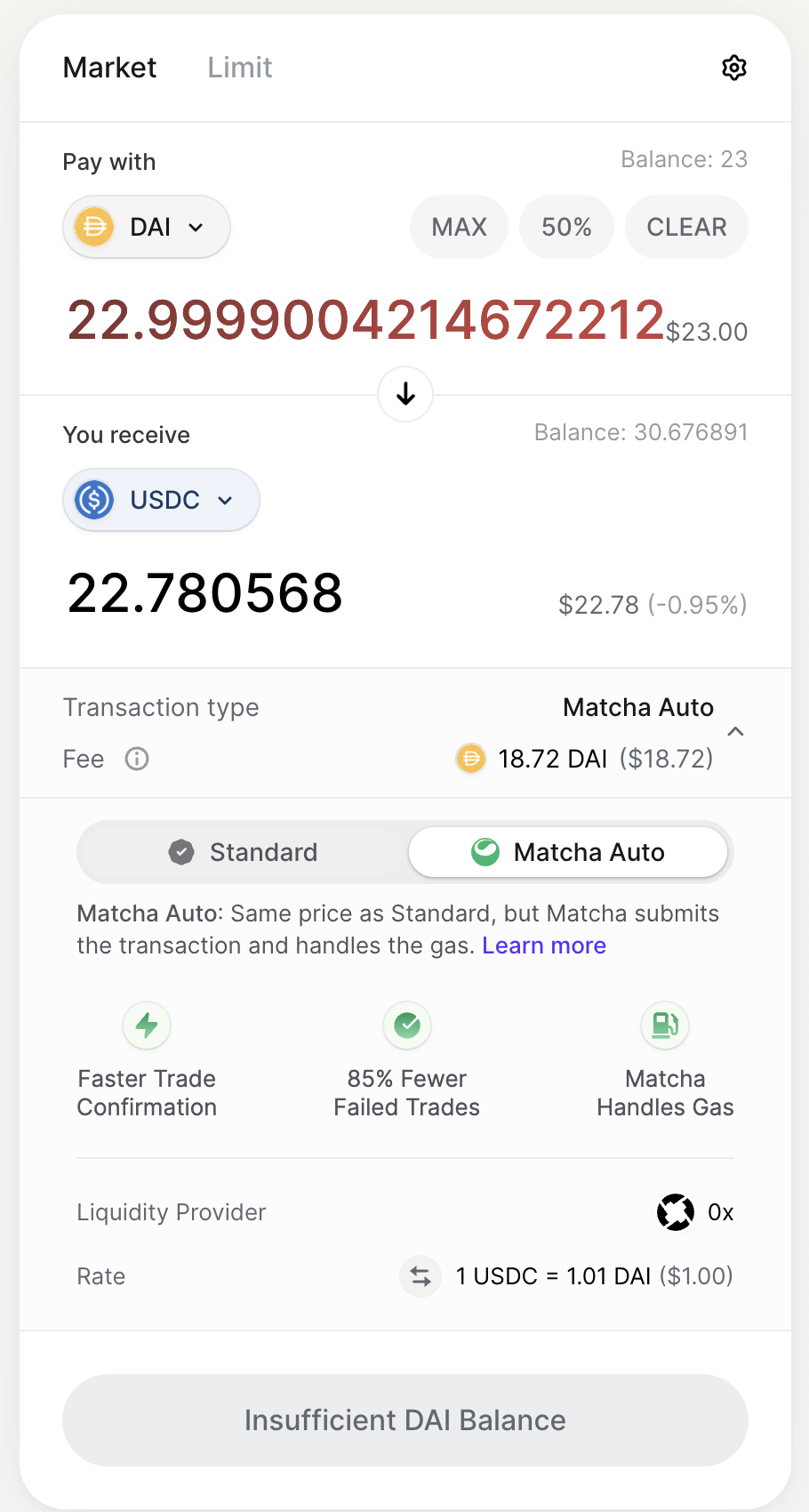Tap the Insufficient DAI Balance button

(404, 1420)
